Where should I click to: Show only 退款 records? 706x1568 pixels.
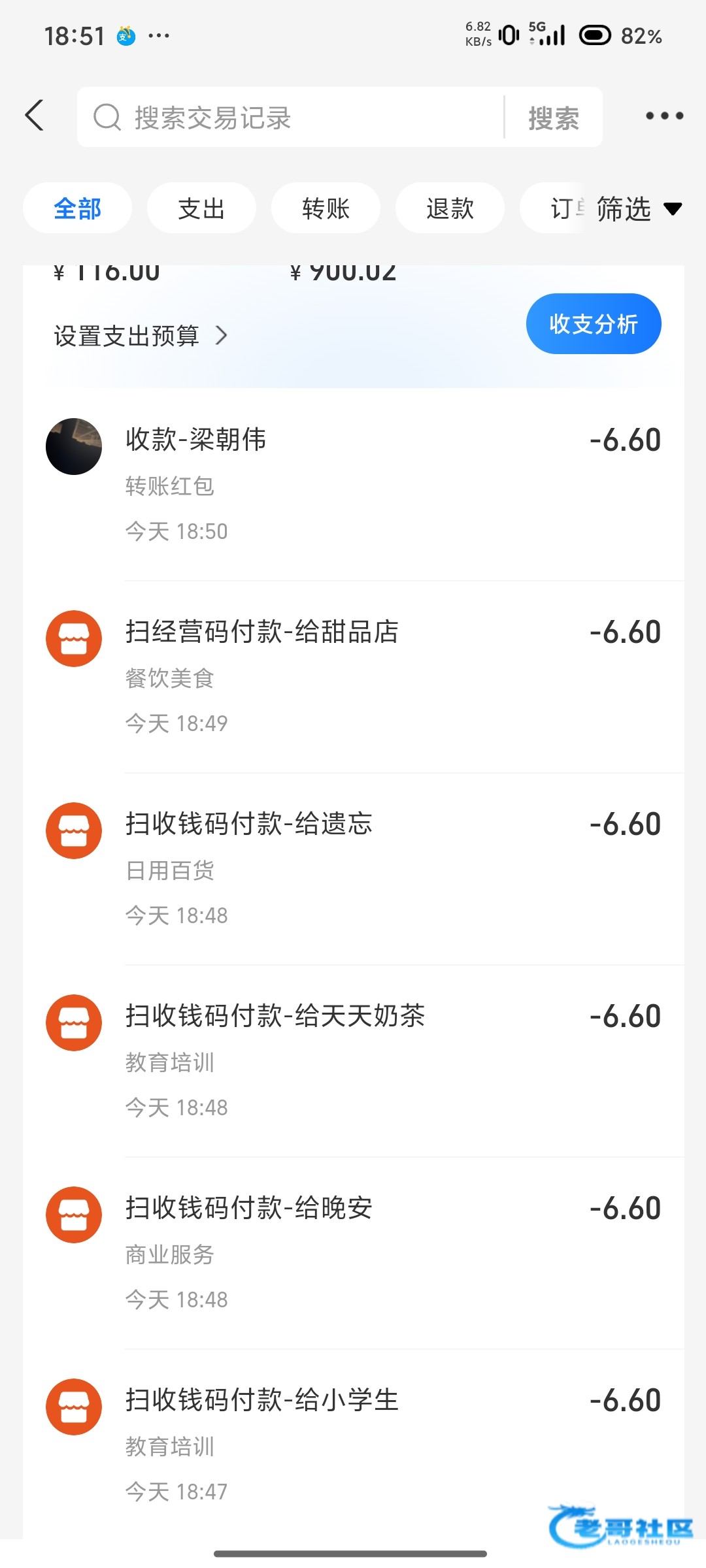(x=450, y=208)
